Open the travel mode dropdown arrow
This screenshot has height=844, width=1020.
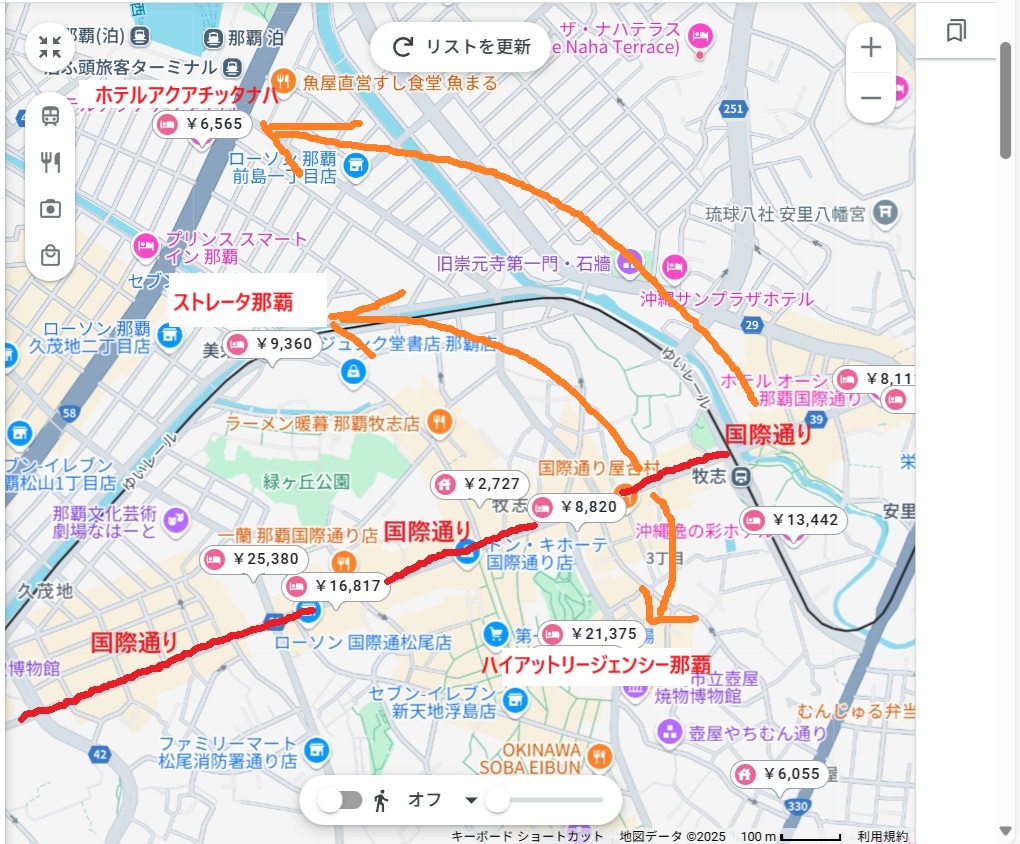click(471, 800)
